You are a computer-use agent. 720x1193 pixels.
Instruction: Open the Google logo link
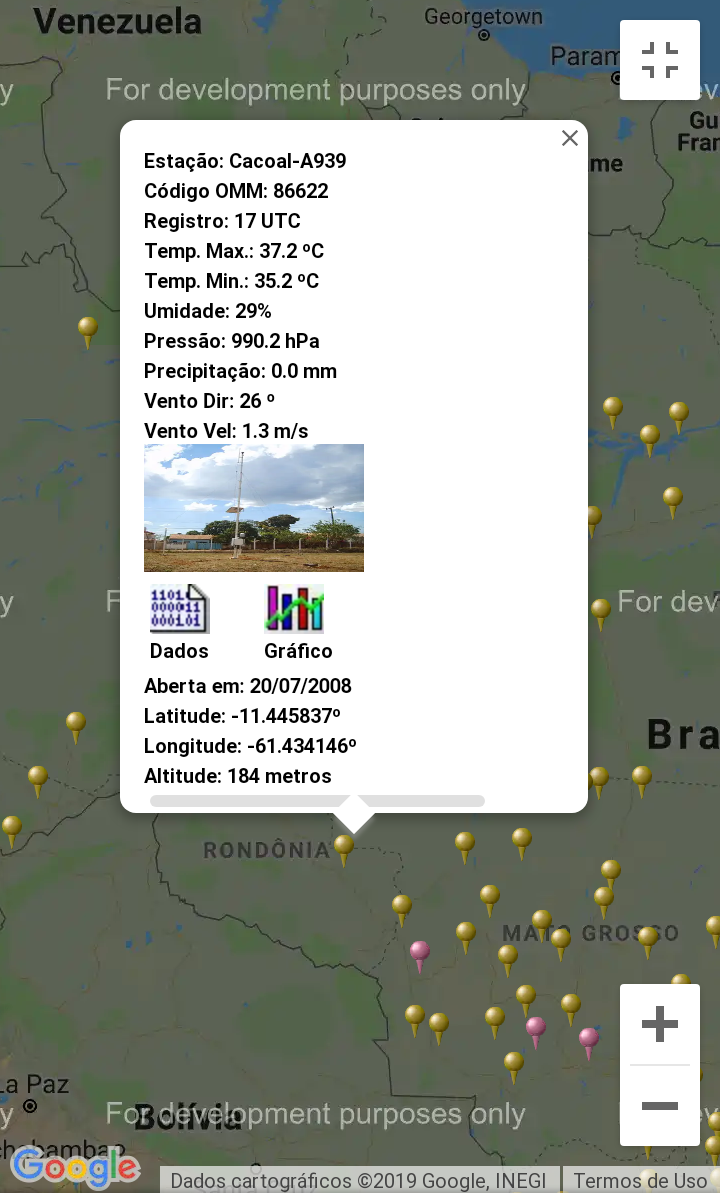coord(75,1167)
